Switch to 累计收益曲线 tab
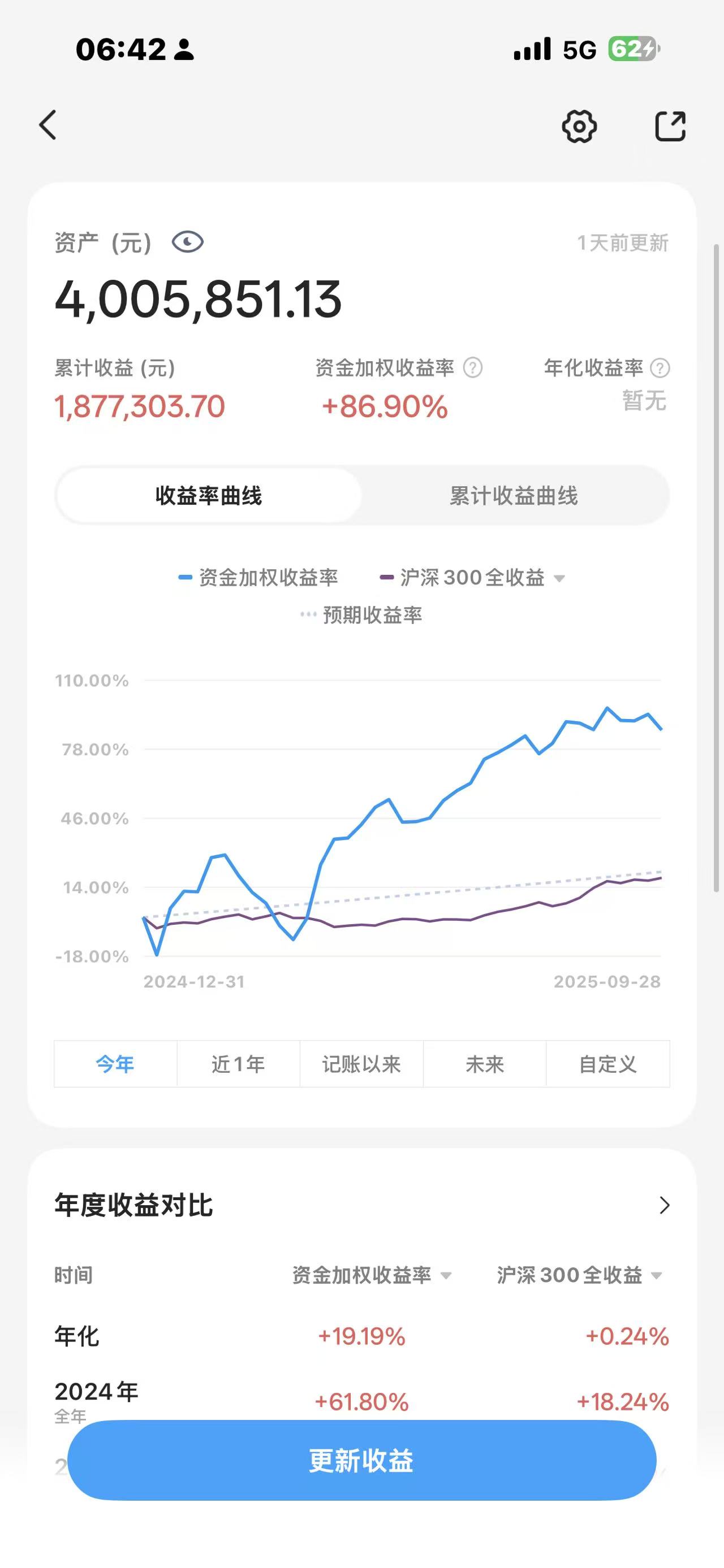This screenshot has width=724, height=1568. [514, 496]
